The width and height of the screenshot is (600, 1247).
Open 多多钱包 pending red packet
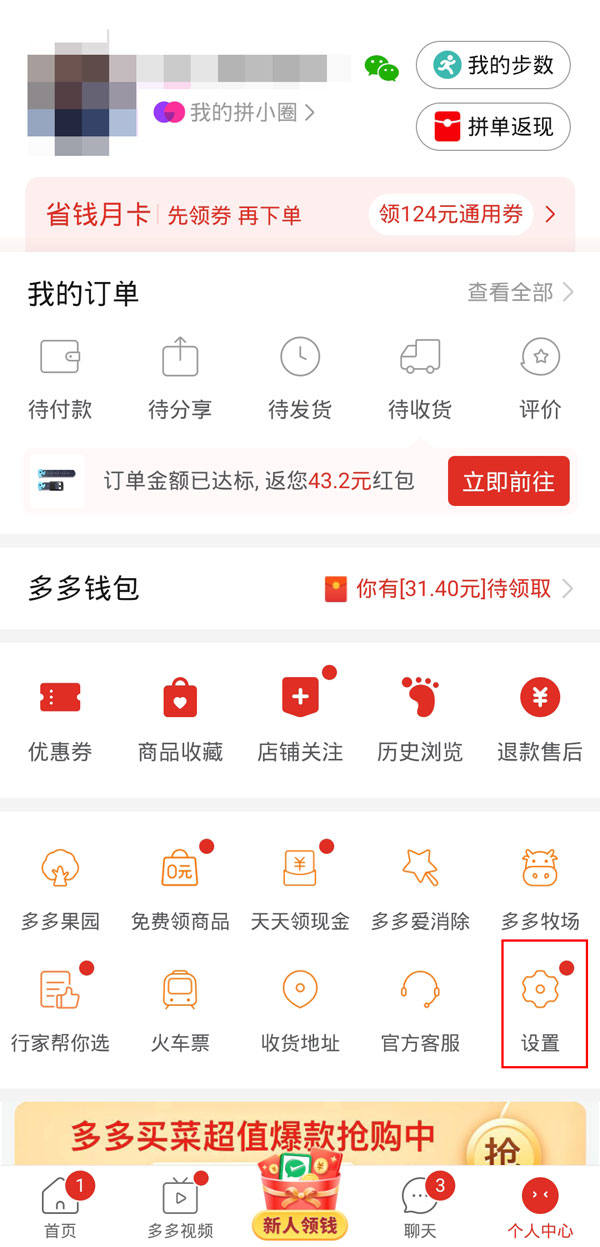point(450,589)
